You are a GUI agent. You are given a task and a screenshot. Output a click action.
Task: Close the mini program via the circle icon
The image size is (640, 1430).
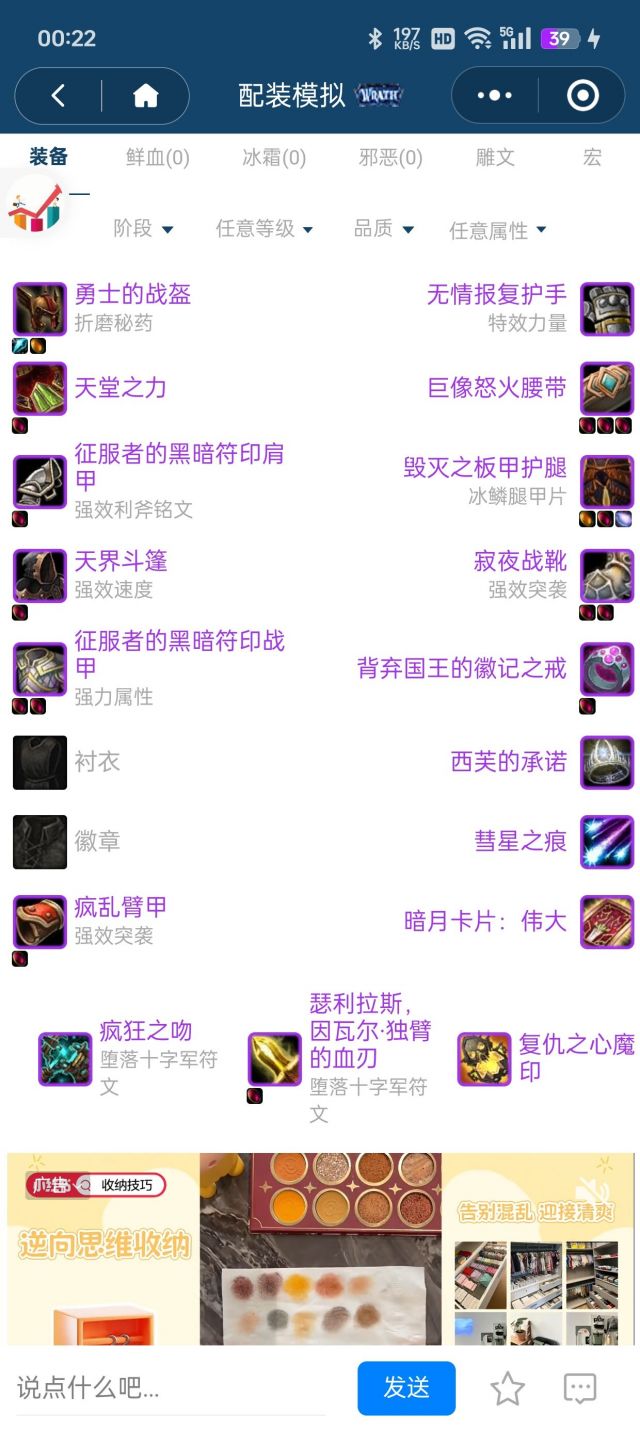(x=582, y=96)
